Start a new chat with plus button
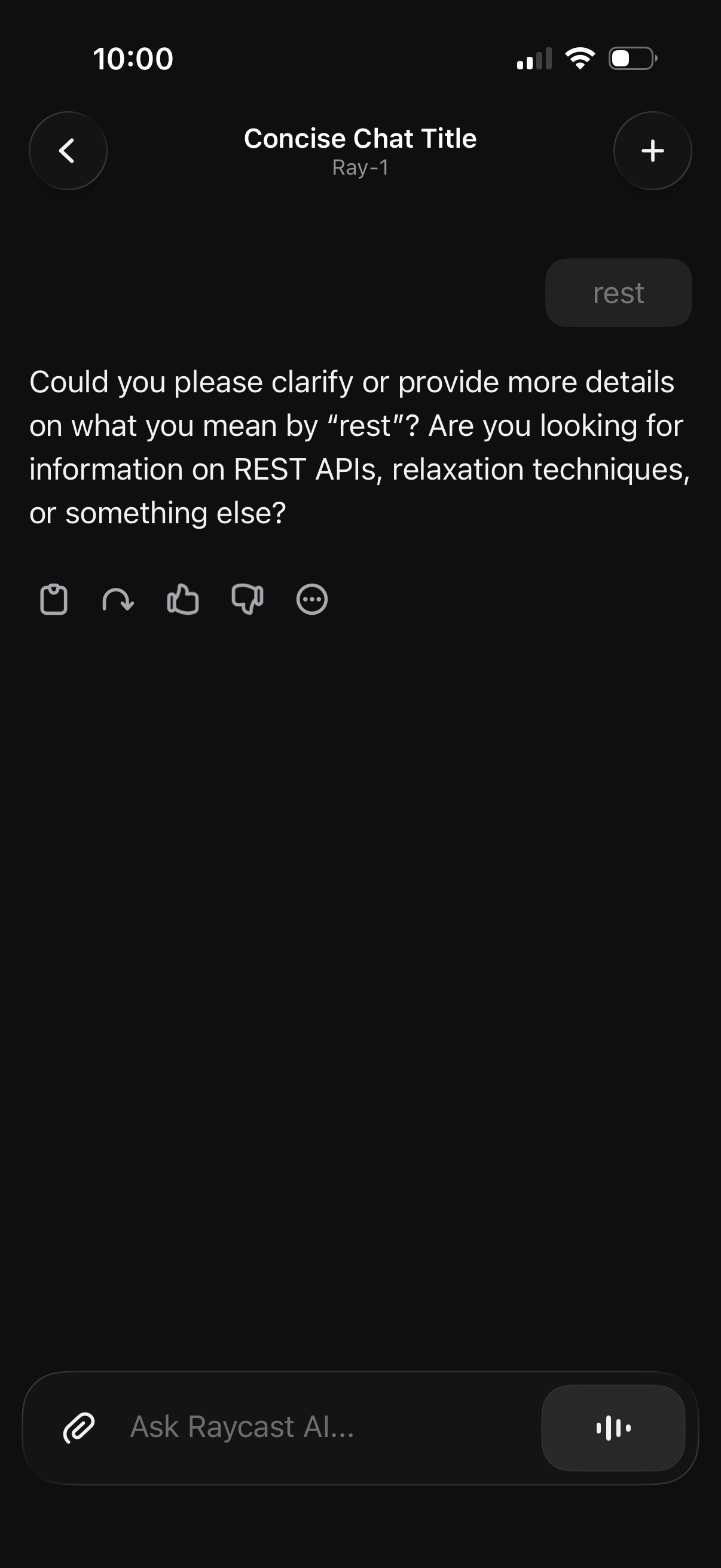The height and width of the screenshot is (1568, 721). 652,150
